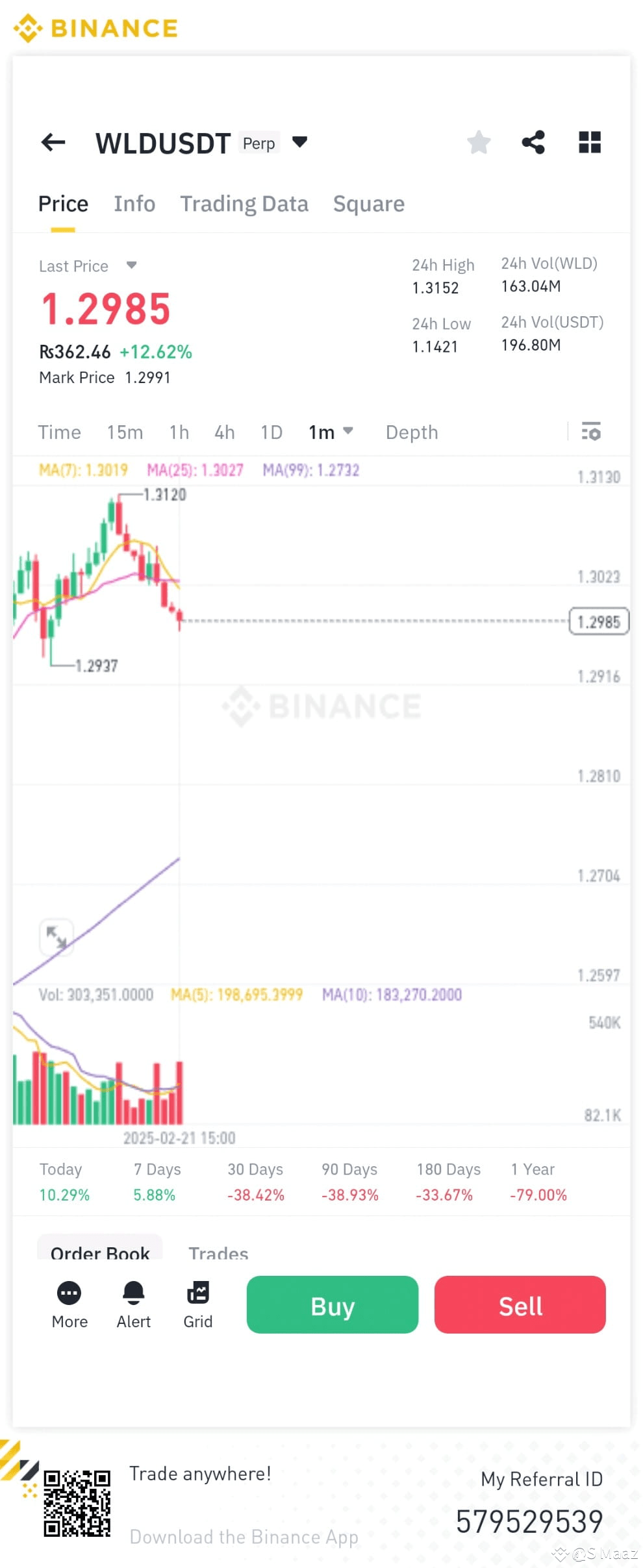Open the Square tab
The width and height of the screenshot is (643, 1568).
click(368, 203)
